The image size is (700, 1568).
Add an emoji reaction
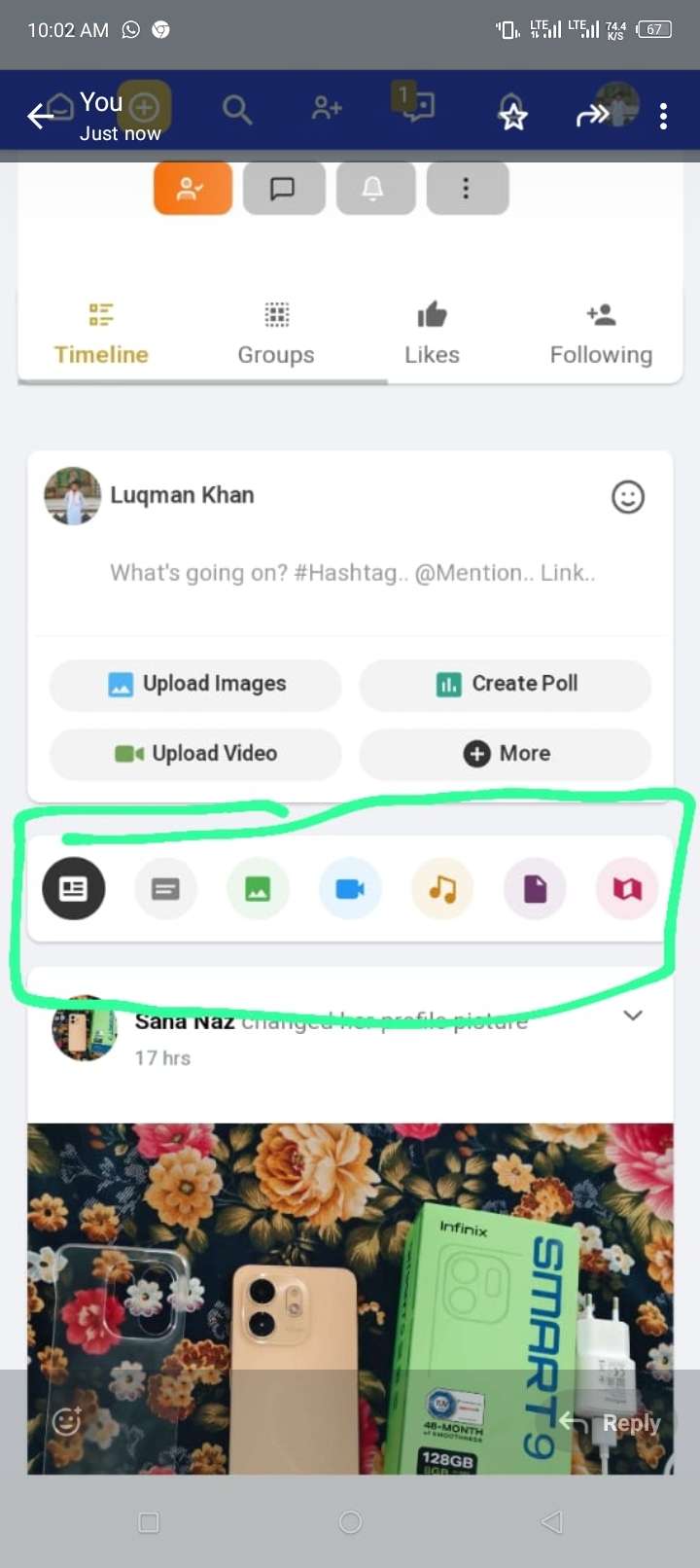66,1422
